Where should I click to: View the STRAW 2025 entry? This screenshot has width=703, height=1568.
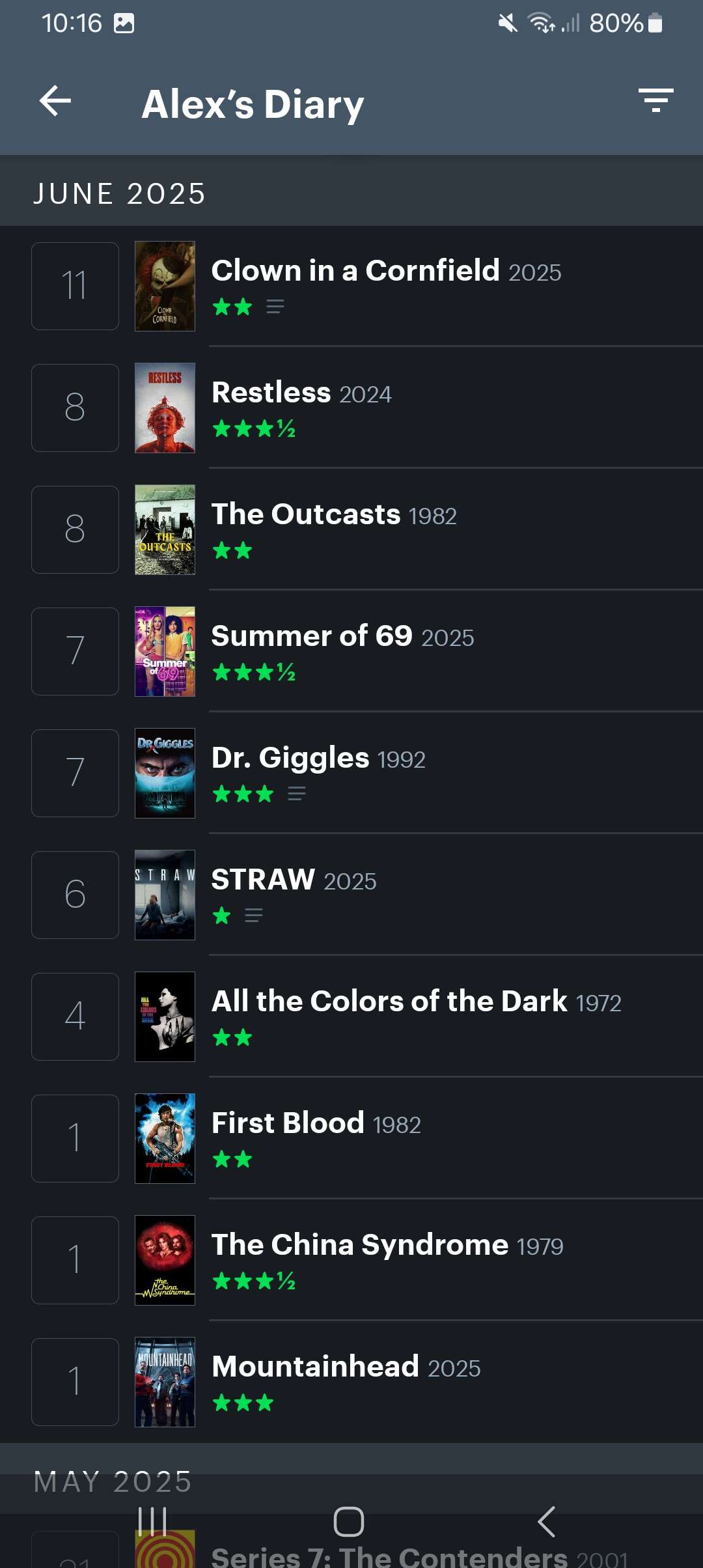(x=351, y=895)
